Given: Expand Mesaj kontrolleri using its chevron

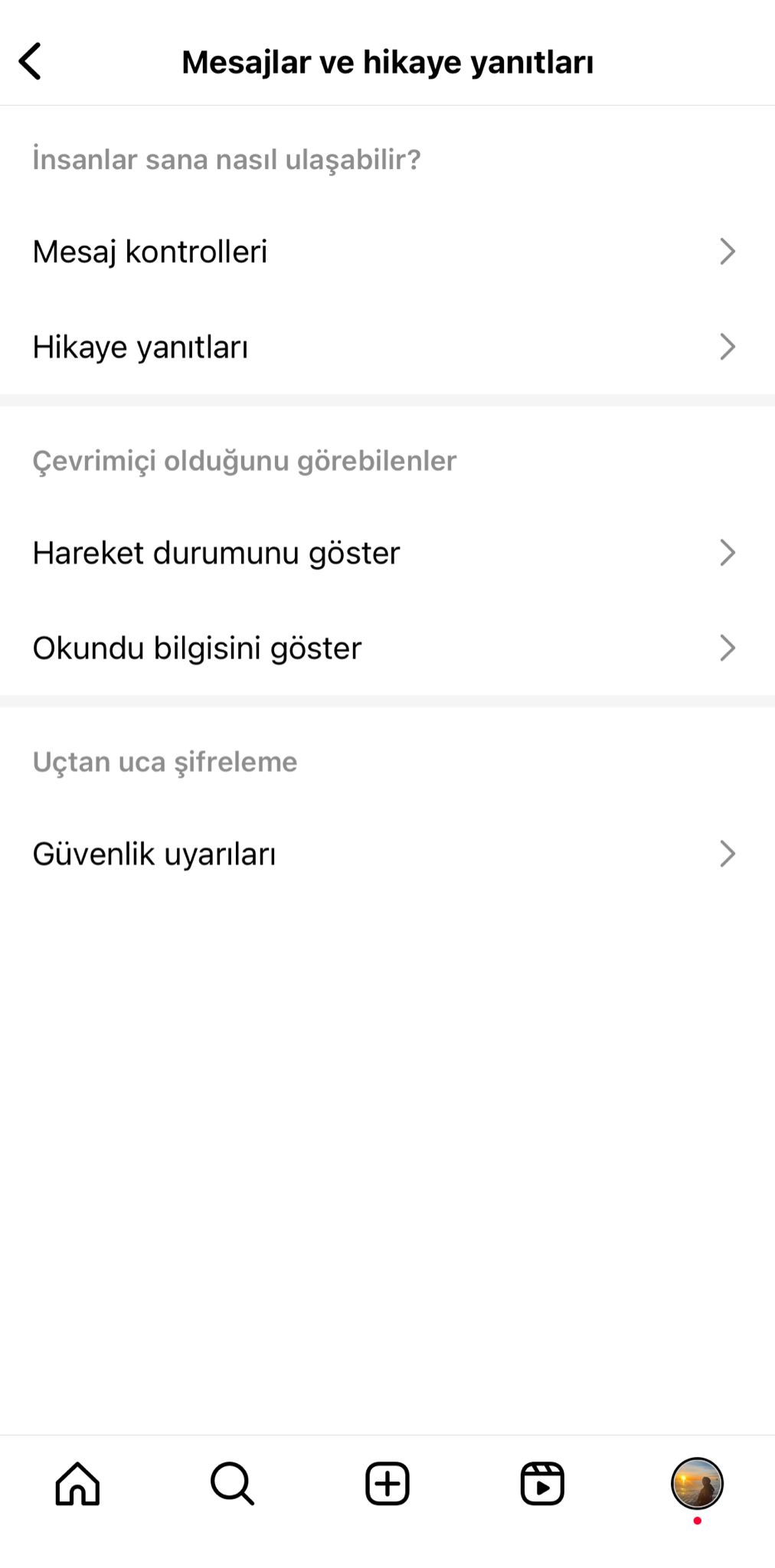Looking at the screenshot, I should pos(727,251).
